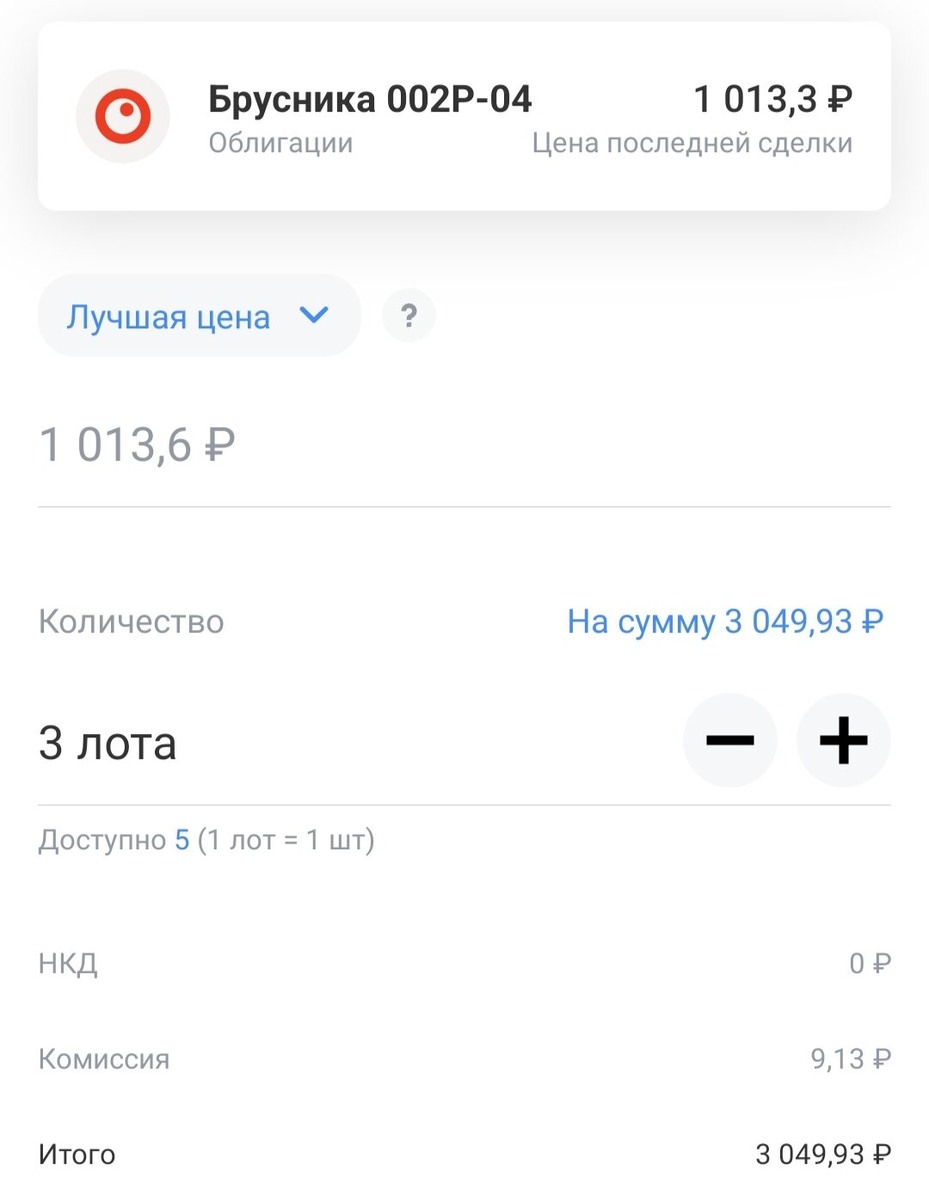Click the chevron inside Лучшая цена chip

[x=313, y=315]
